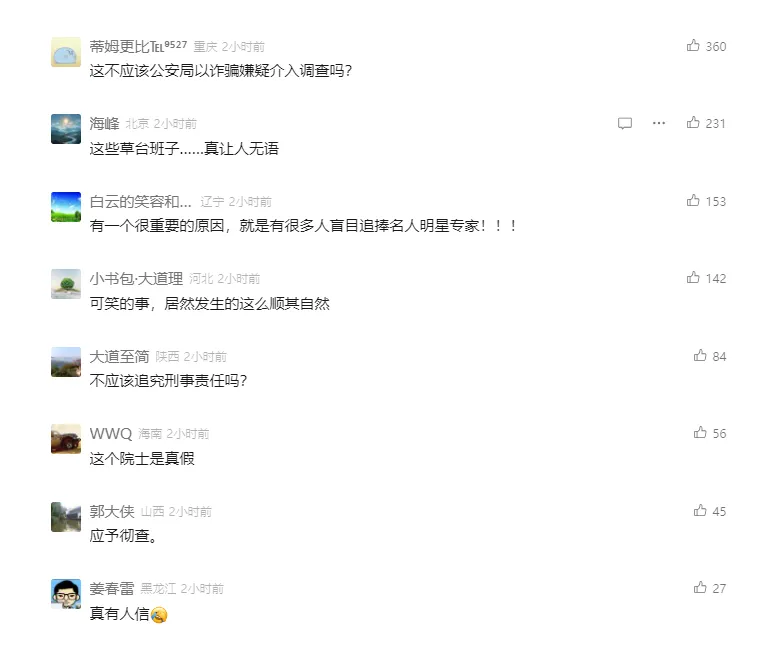Like WWQ's comment
Screen dimensions: 763x646
coord(700,433)
